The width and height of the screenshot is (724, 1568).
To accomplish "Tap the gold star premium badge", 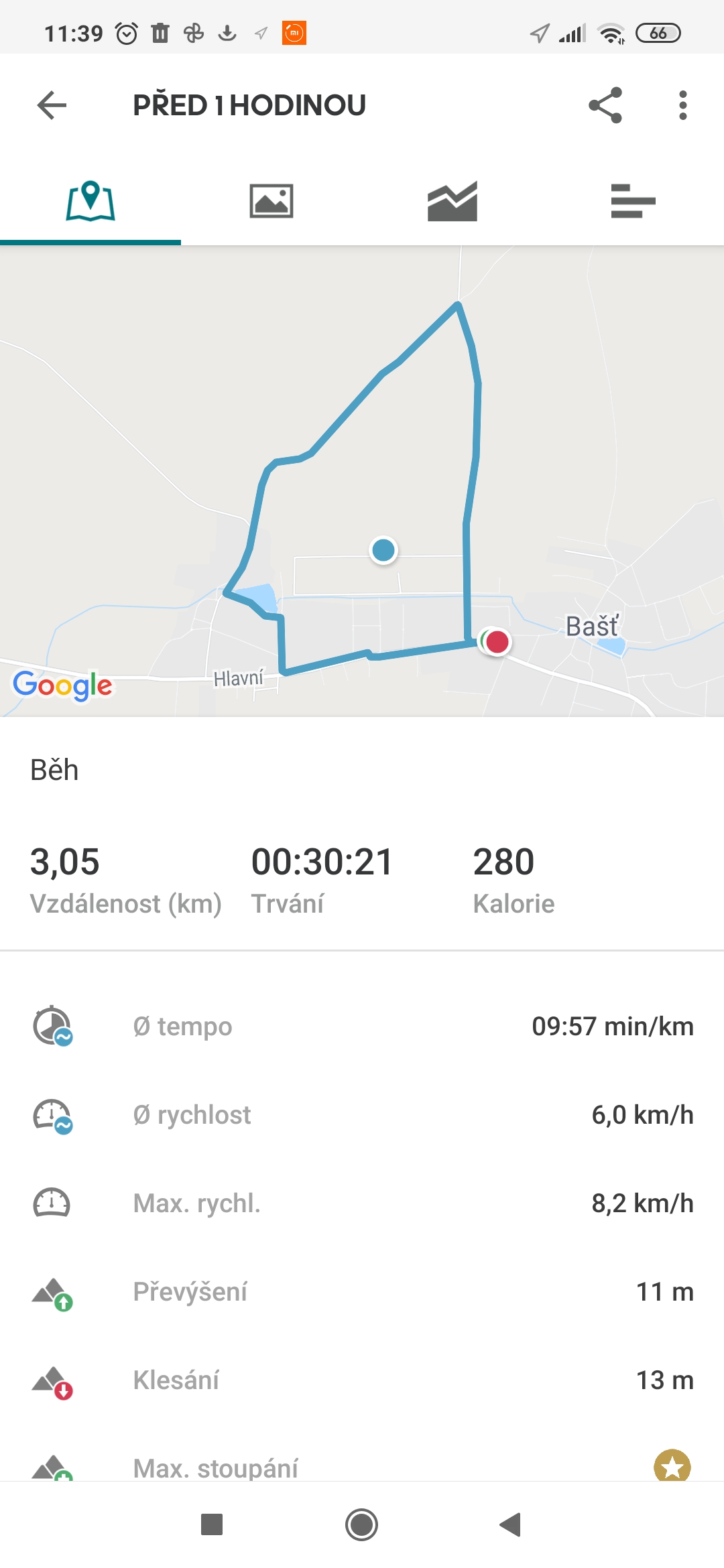I will (672, 1466).
